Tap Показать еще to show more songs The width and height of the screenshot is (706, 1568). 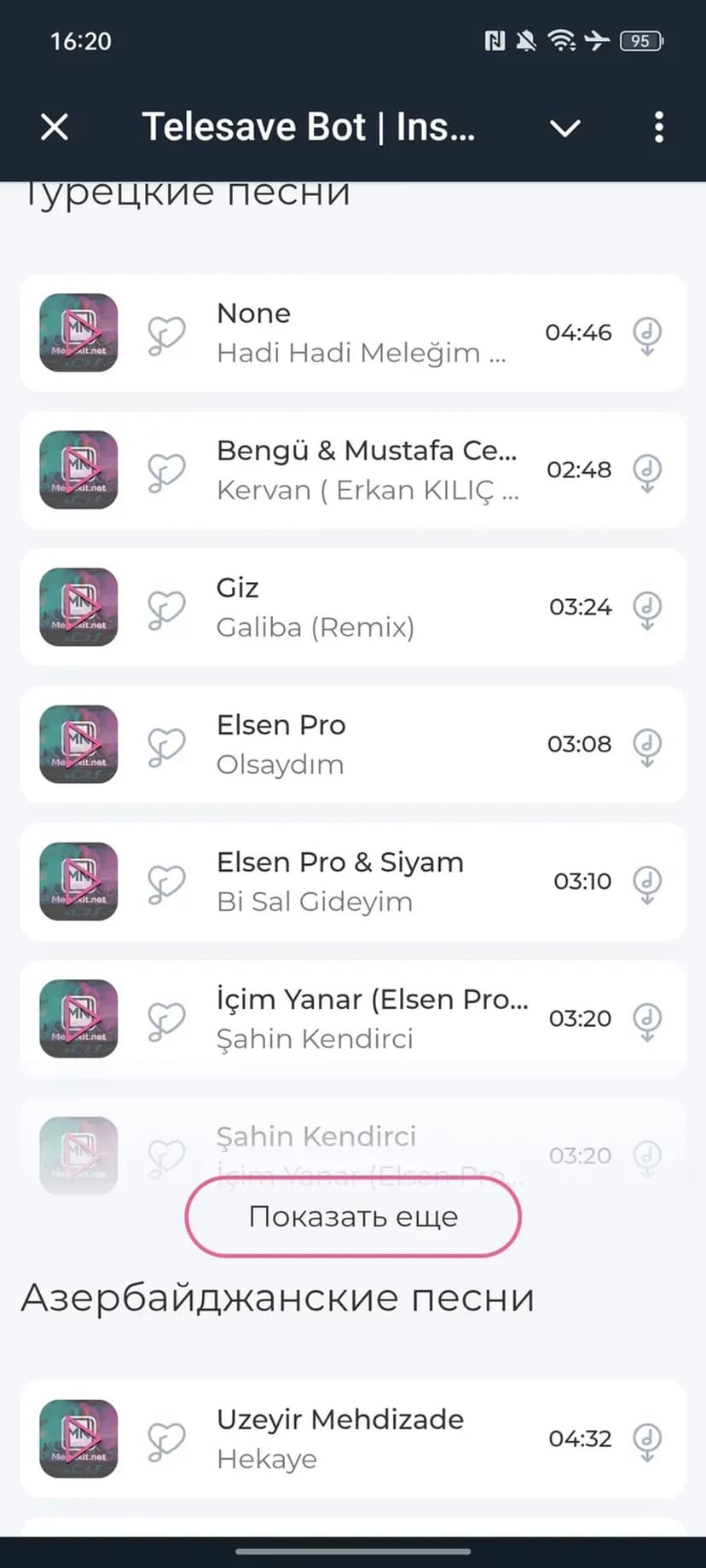tap(353, 1216)
